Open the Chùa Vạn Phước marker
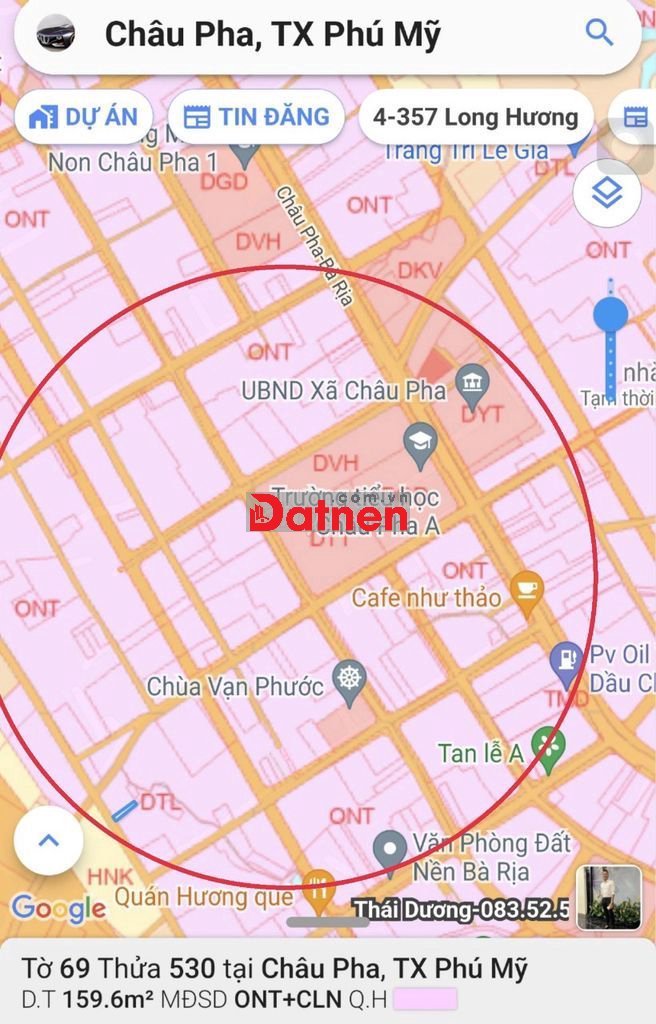656x1024 pixels. 349,677
